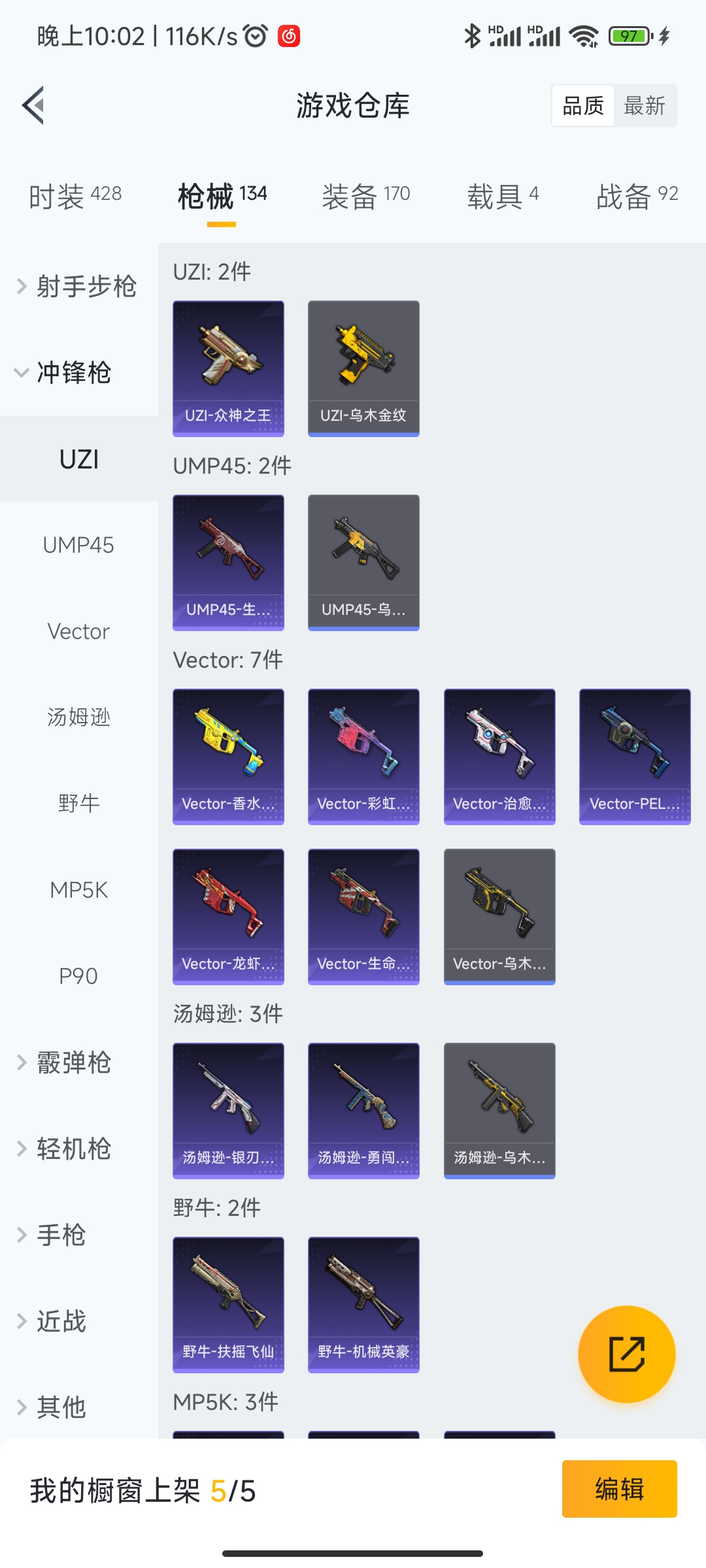Sort items by 最新
The width and height of the screenshot is (706, 1568).
tap(645, 105)
